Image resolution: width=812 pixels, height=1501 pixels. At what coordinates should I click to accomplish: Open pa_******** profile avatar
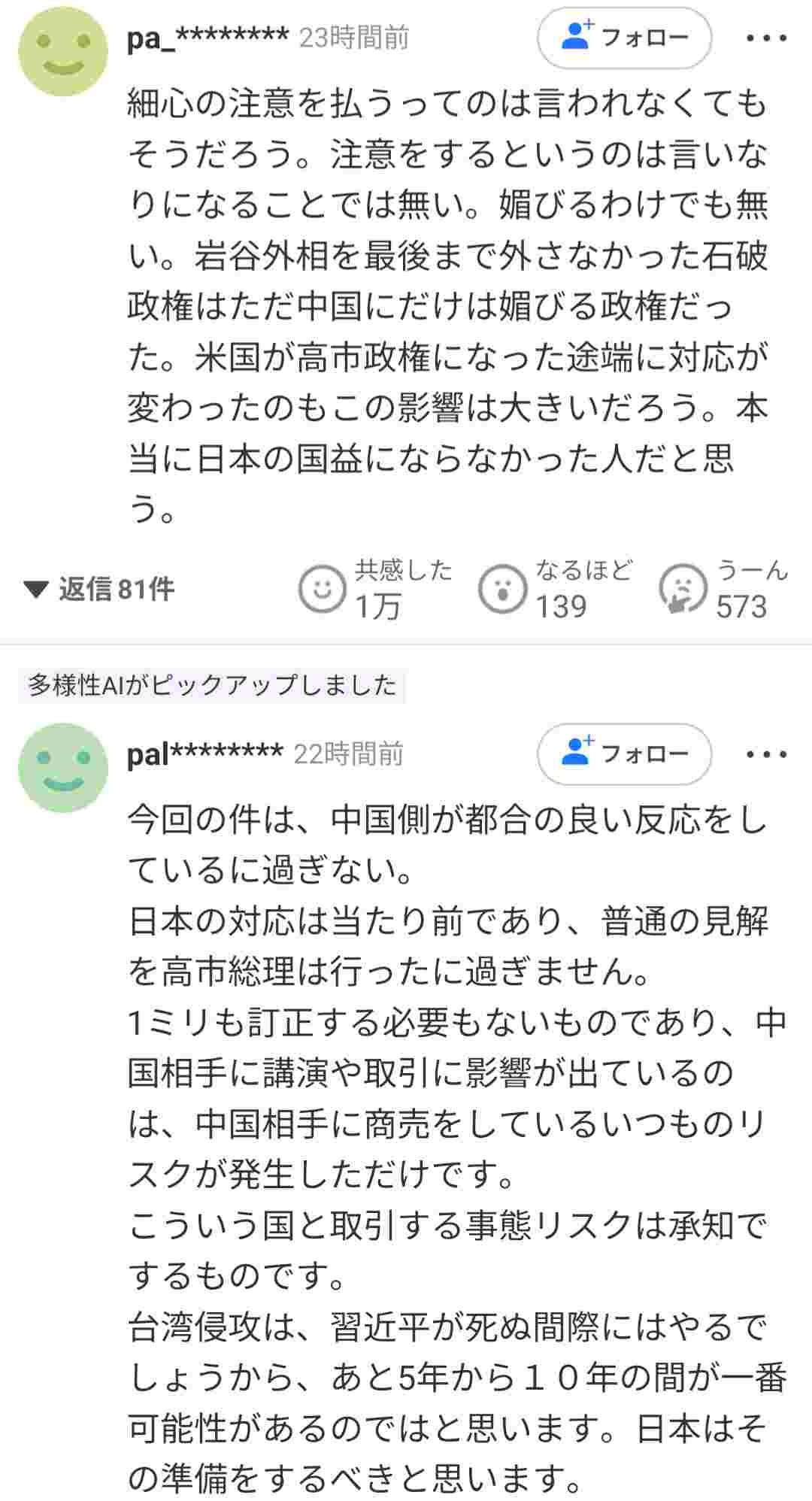(x=63, y=52)
